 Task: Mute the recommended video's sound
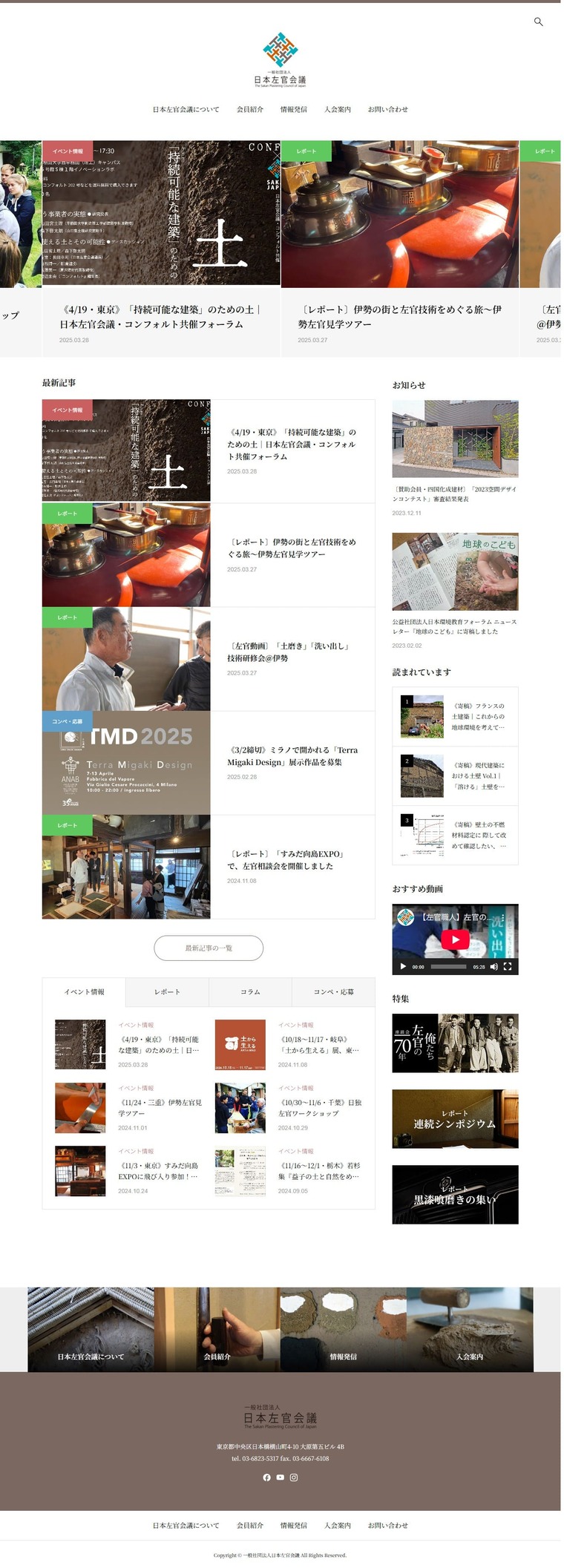pos(493,966)
